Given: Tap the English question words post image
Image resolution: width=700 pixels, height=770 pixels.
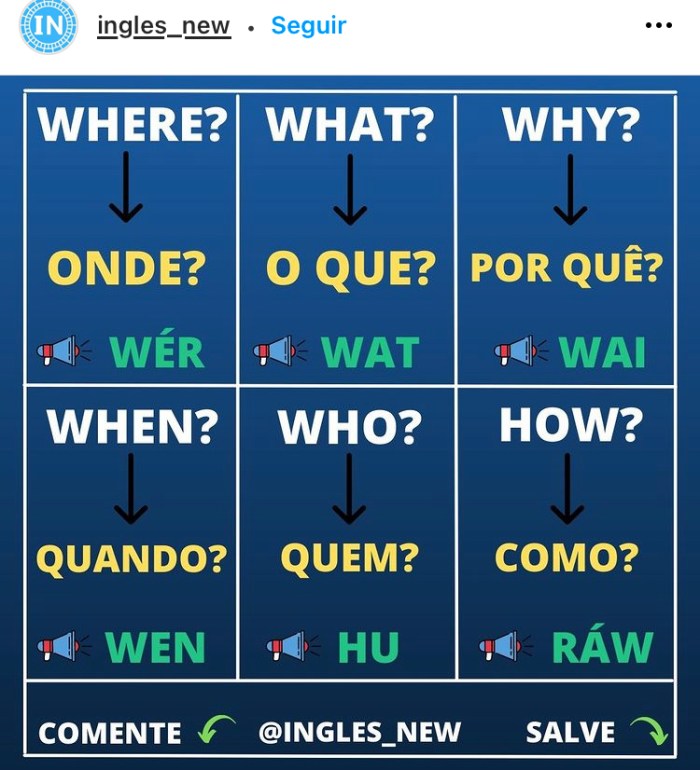Looking at the screenshot, I should [350, 420].
